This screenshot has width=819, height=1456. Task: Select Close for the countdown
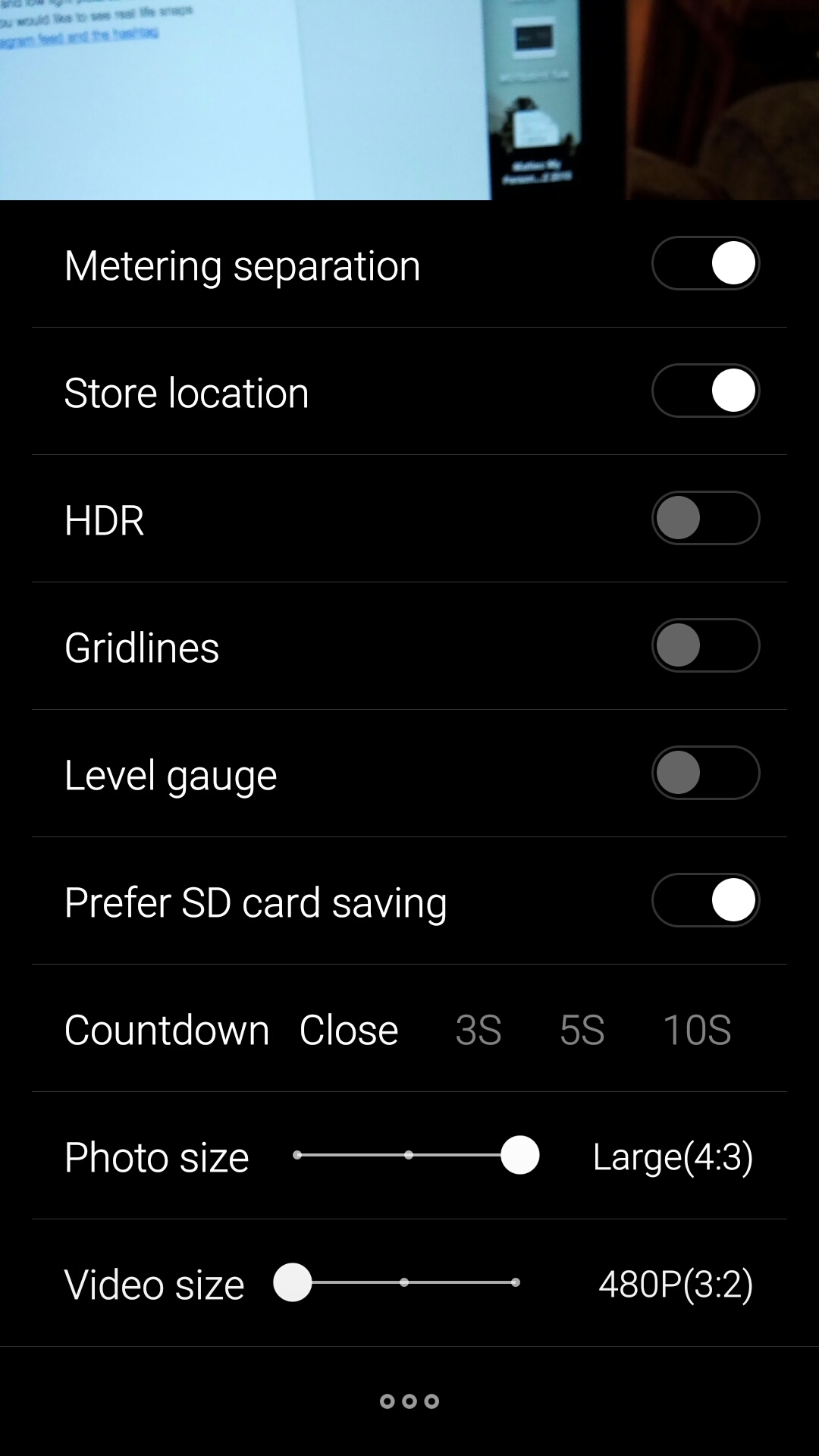[349, 1030]
